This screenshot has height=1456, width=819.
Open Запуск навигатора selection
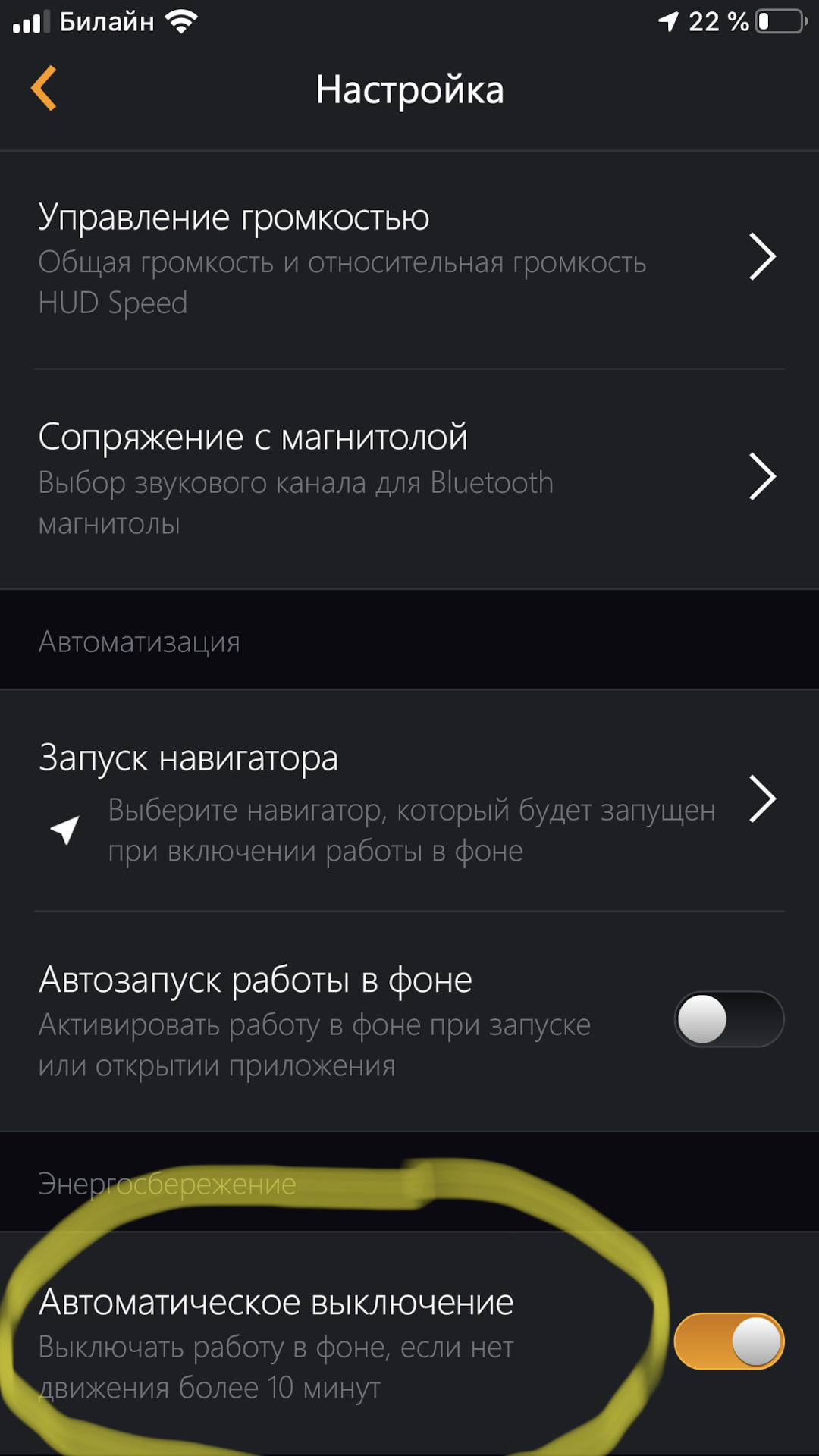click(x=409, y=800)
